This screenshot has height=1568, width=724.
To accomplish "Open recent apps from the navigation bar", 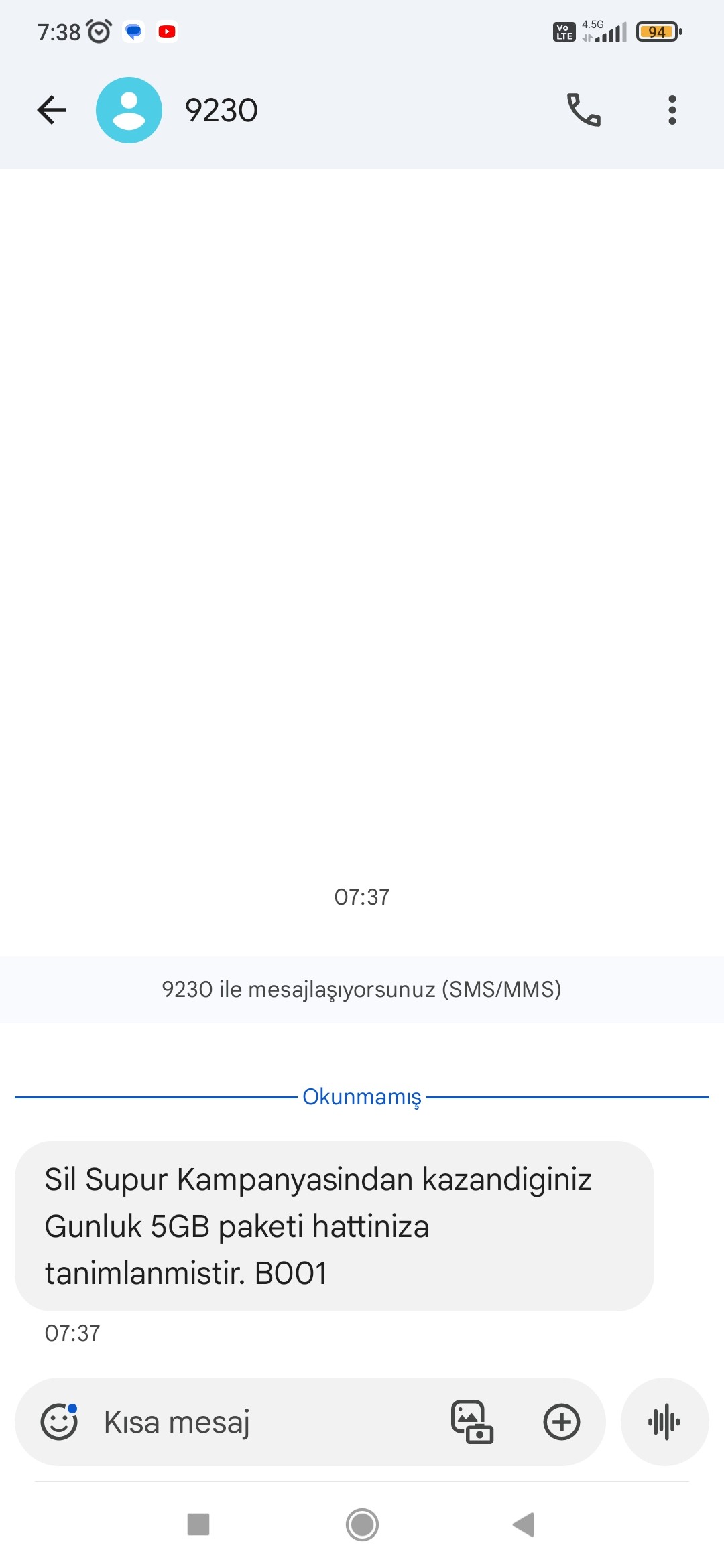I will [x=198, y=1524].
